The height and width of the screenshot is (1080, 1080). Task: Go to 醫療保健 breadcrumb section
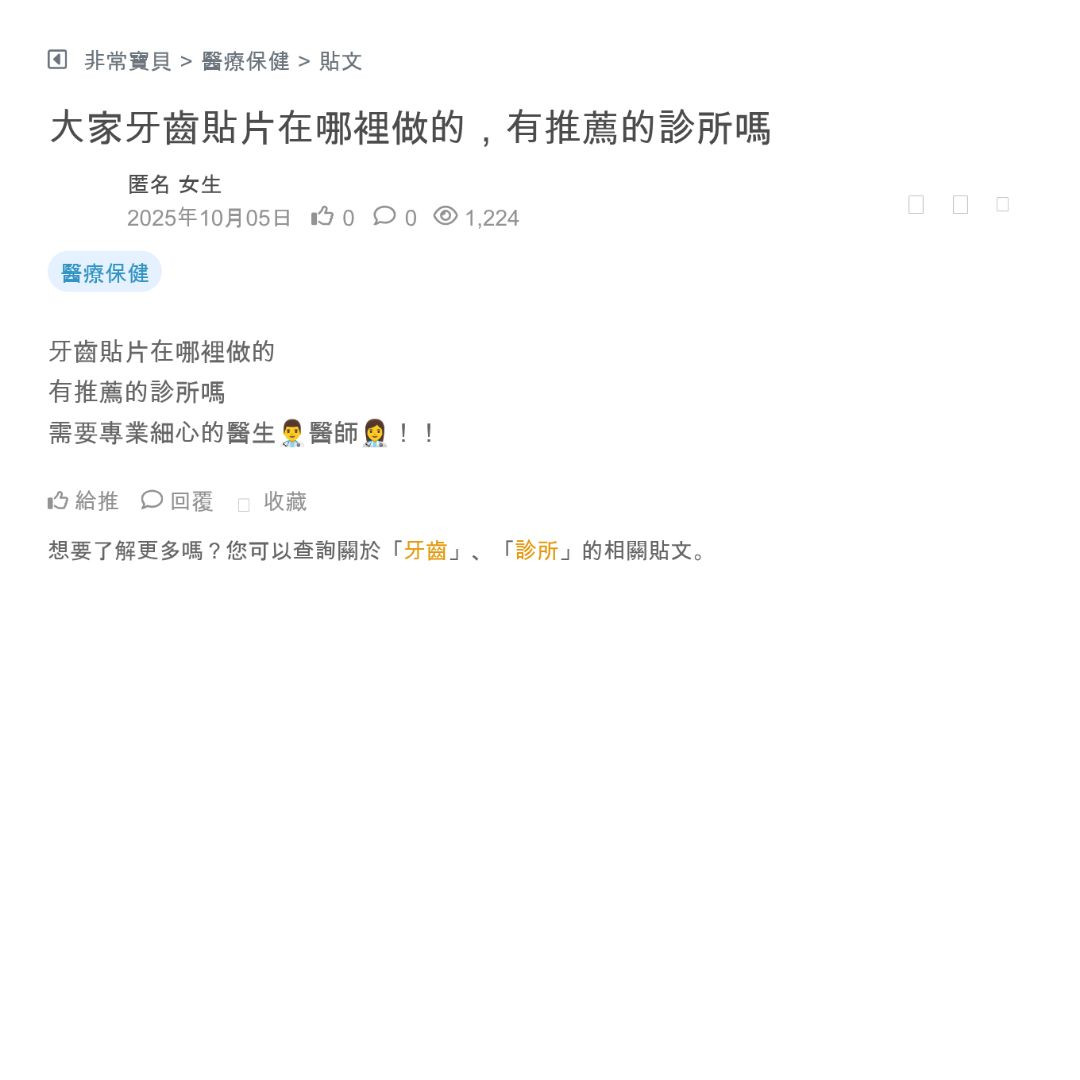(x=245, y=61)
